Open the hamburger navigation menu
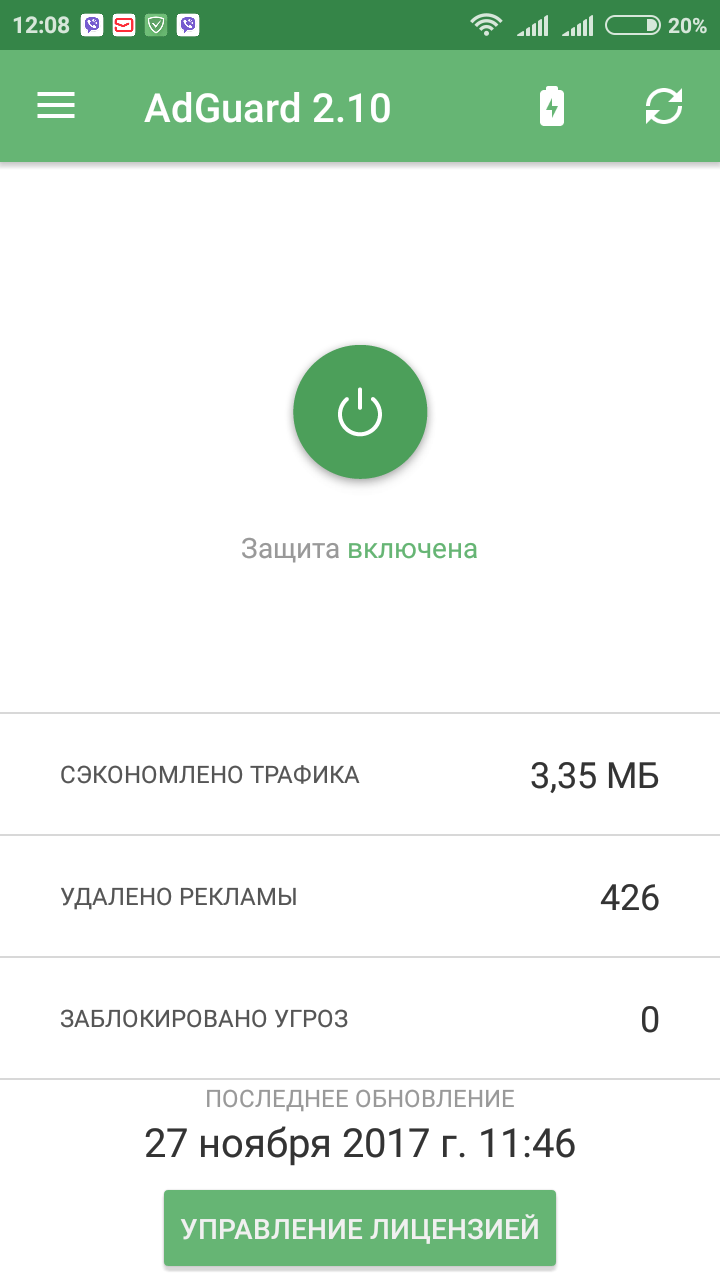720x1280 pixels. (56, 106)
